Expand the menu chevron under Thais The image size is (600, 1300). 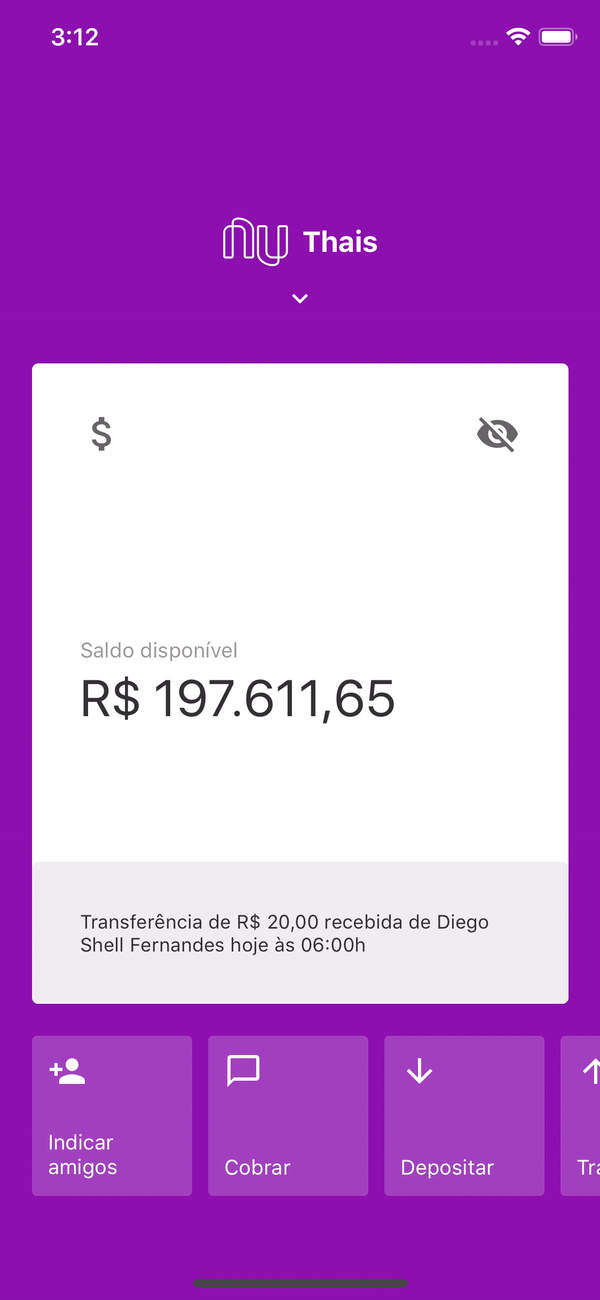[300, 298]
